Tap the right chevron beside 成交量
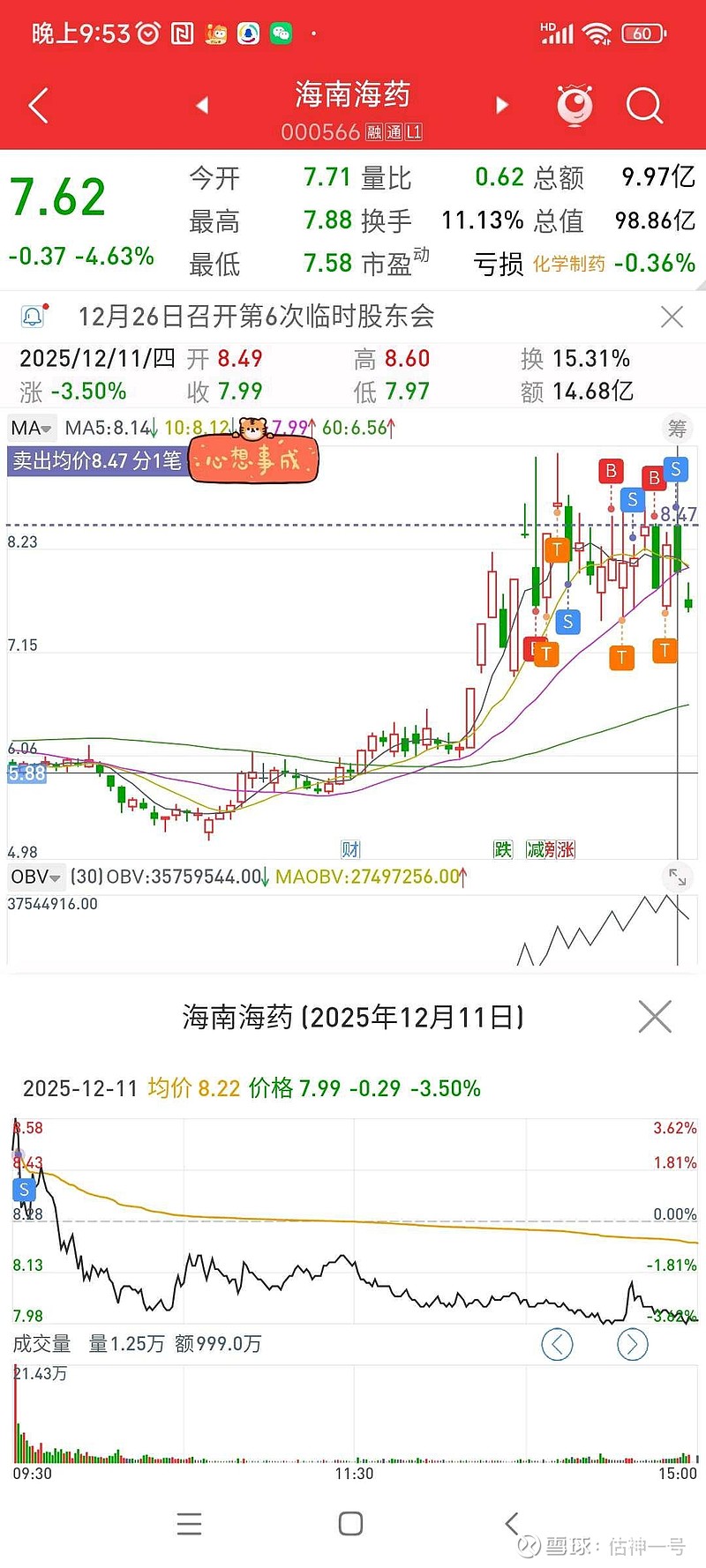This screenshot has height=1568, width=706. coord(631,1345)
